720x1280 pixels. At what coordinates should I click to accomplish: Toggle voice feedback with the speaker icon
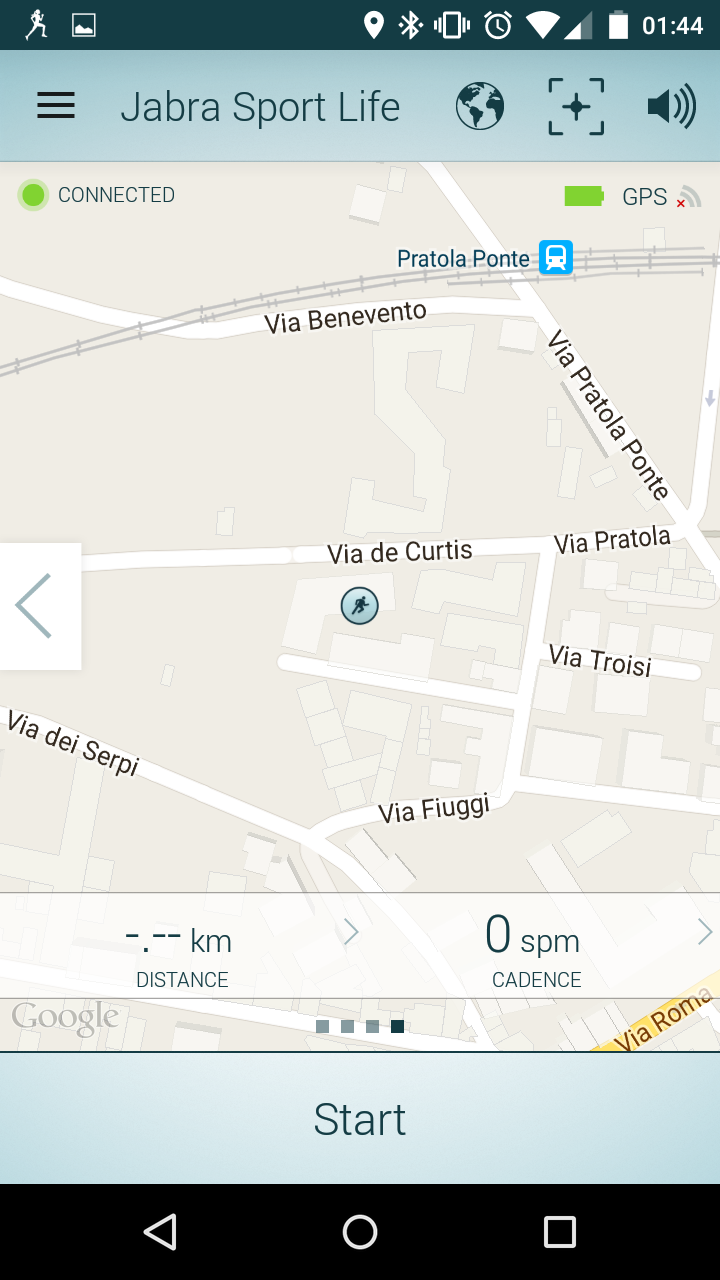pyautogui.click(x=671, y=106)
